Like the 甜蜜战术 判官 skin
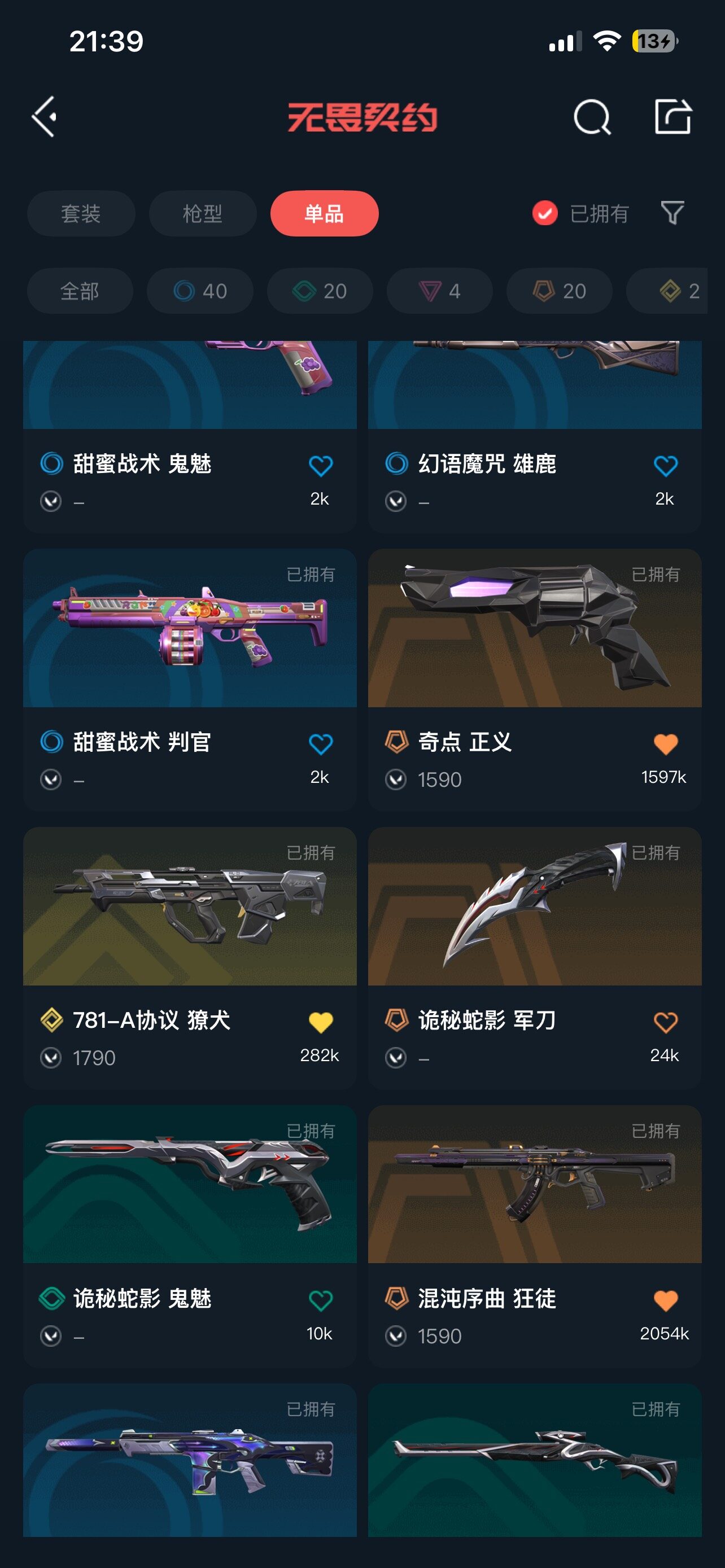The image size is (725, 1568). (x=321, y=744)
